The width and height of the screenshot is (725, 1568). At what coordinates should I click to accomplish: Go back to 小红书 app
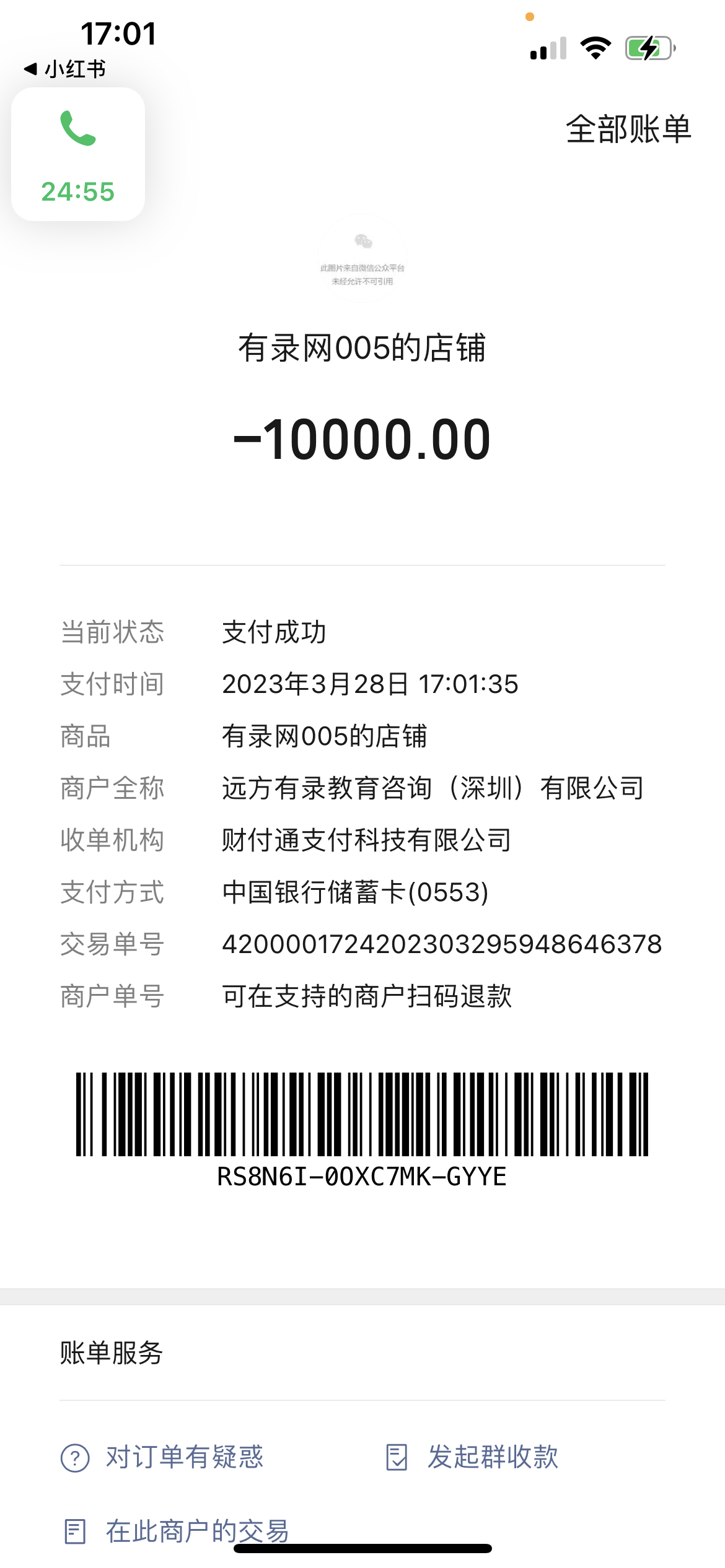64,69
